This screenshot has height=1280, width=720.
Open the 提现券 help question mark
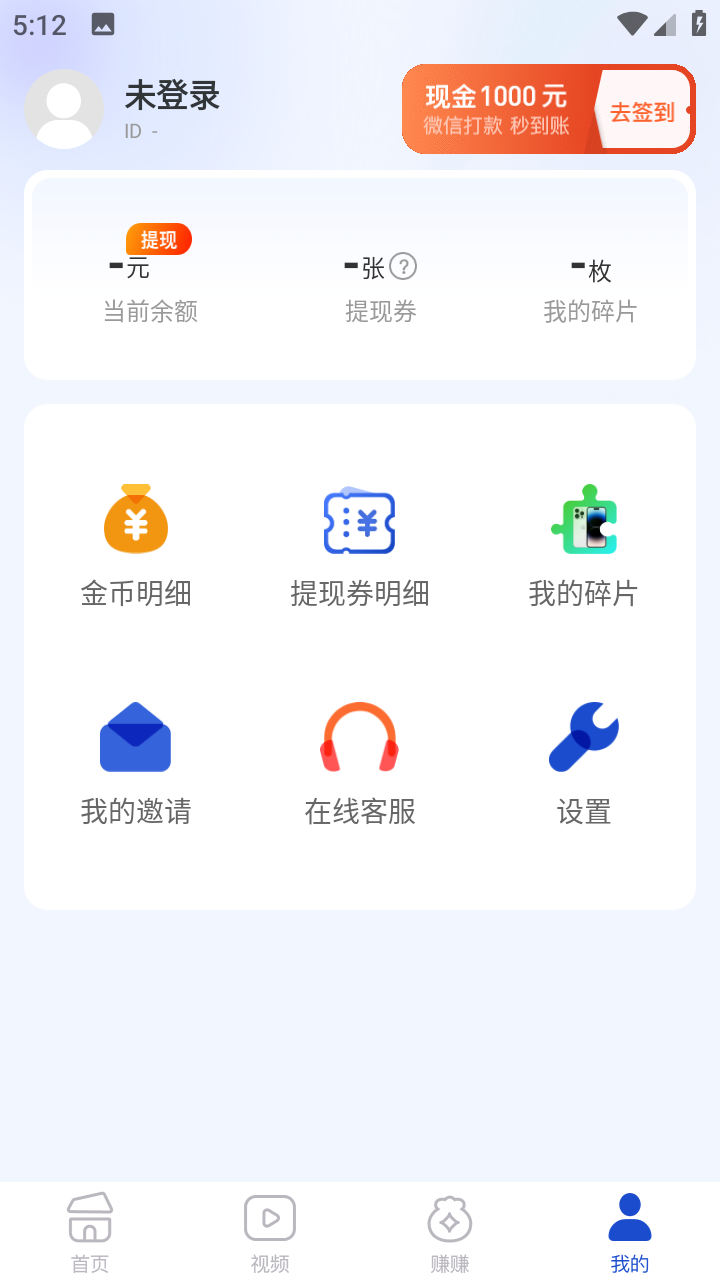(x=403, y=266)
